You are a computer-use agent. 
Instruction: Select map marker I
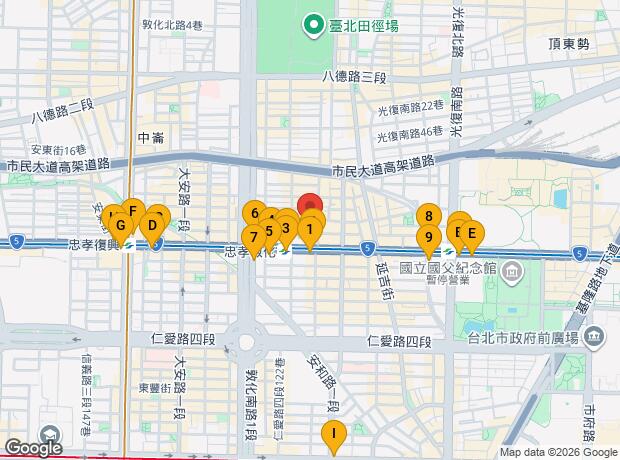click(x=333, y=436)
